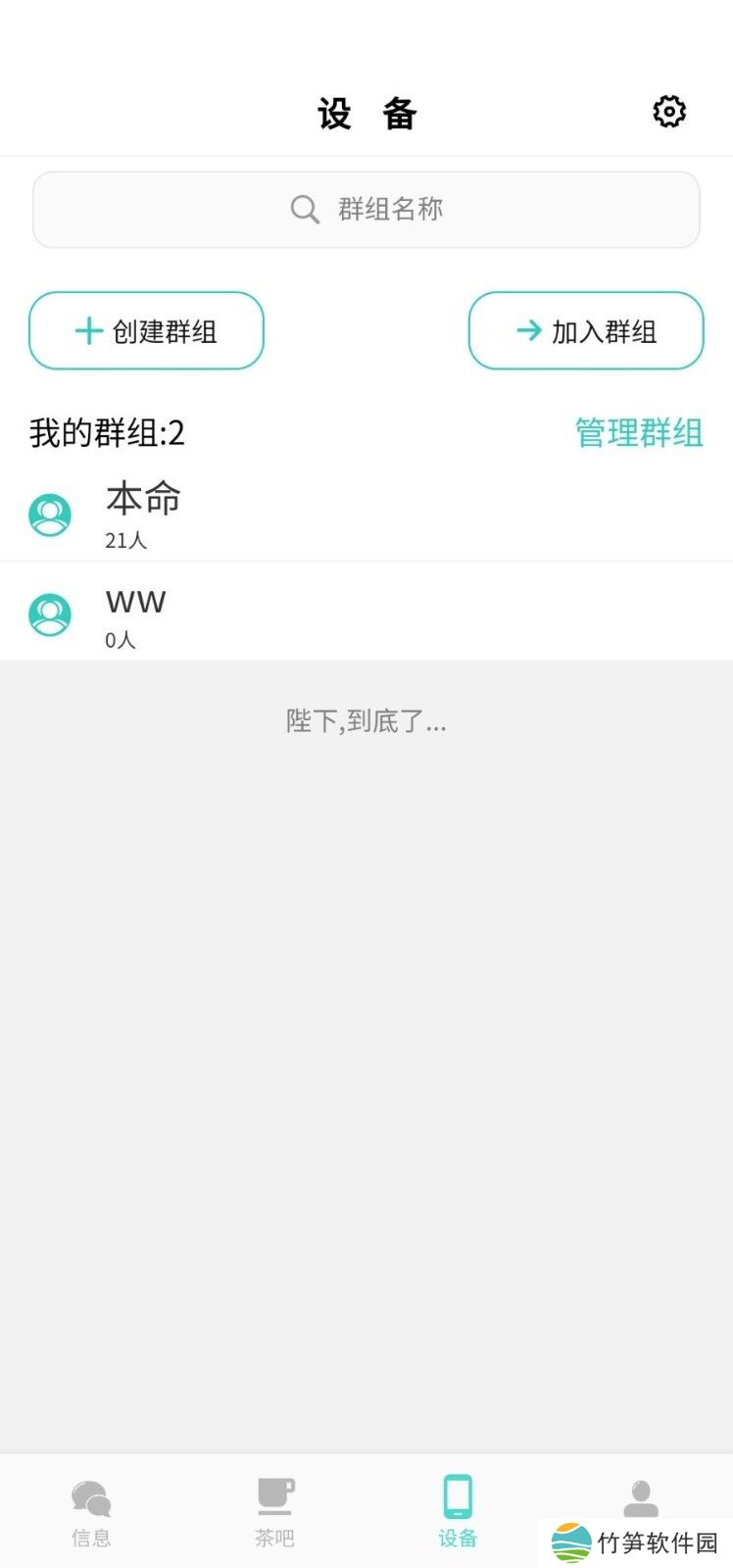Tap the 群组名称 search field

(x=366, y=210)
